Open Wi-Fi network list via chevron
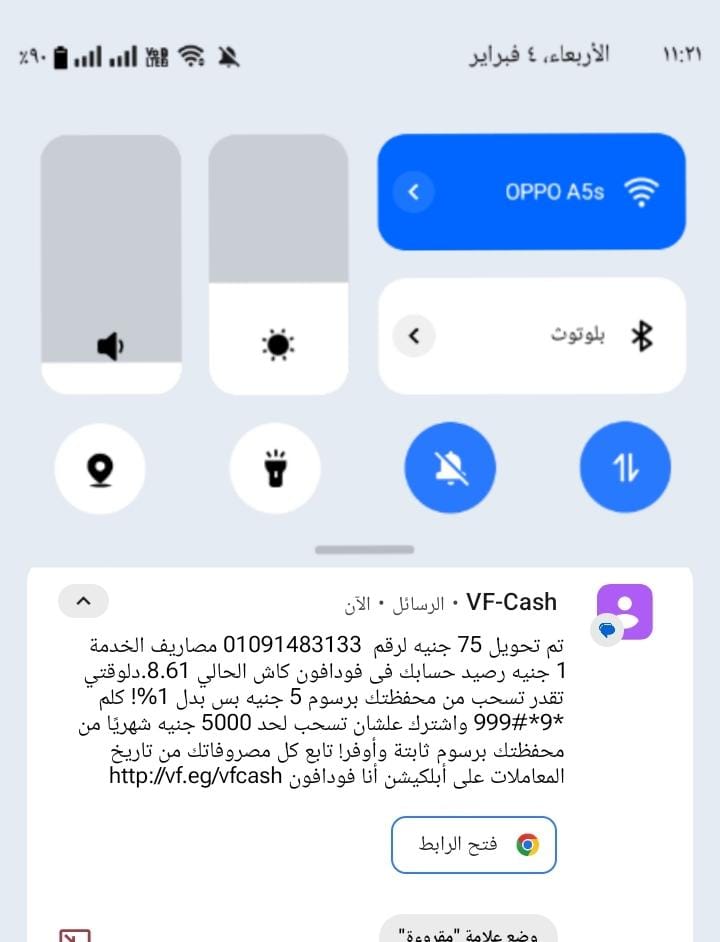 414,191
